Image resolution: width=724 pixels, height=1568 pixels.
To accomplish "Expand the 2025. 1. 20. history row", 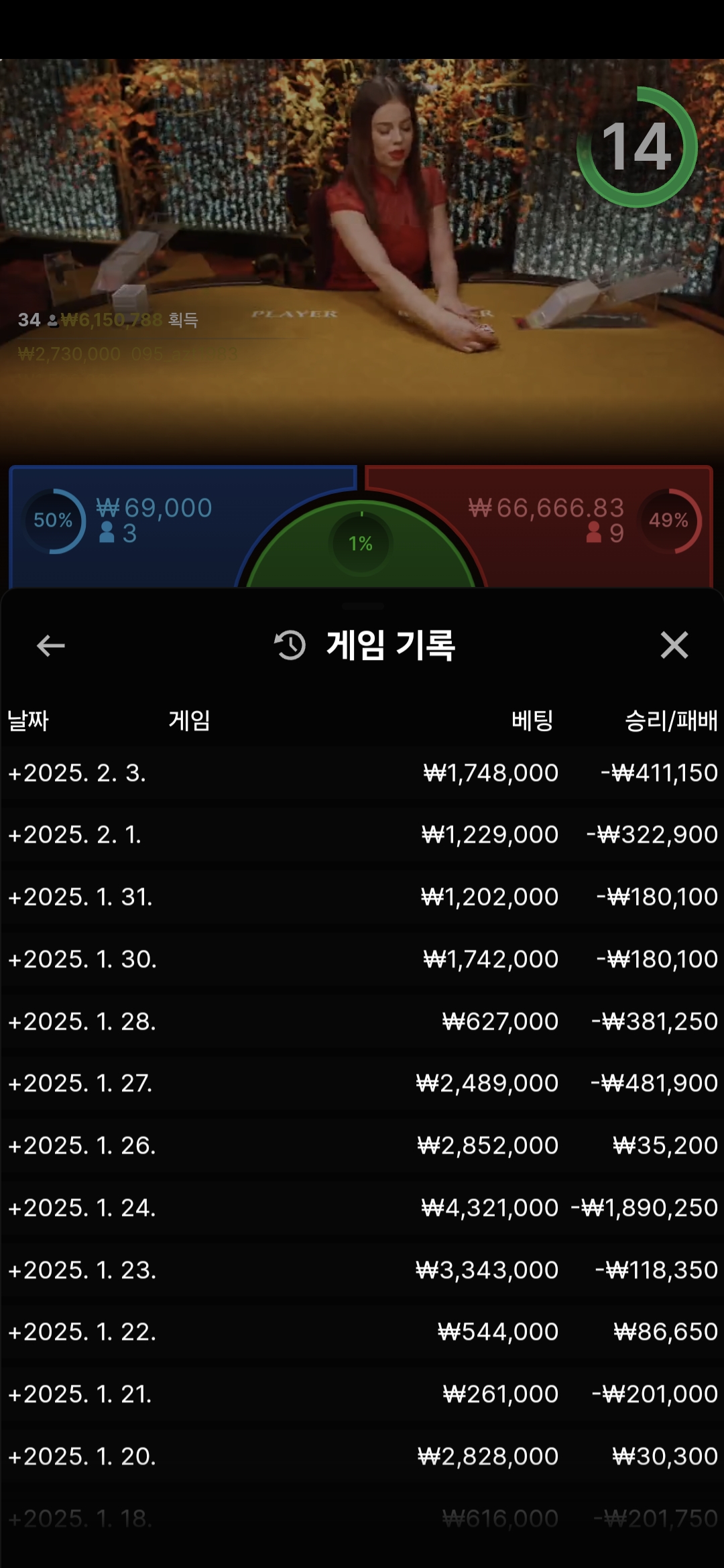I will [x=362, y=1456].
